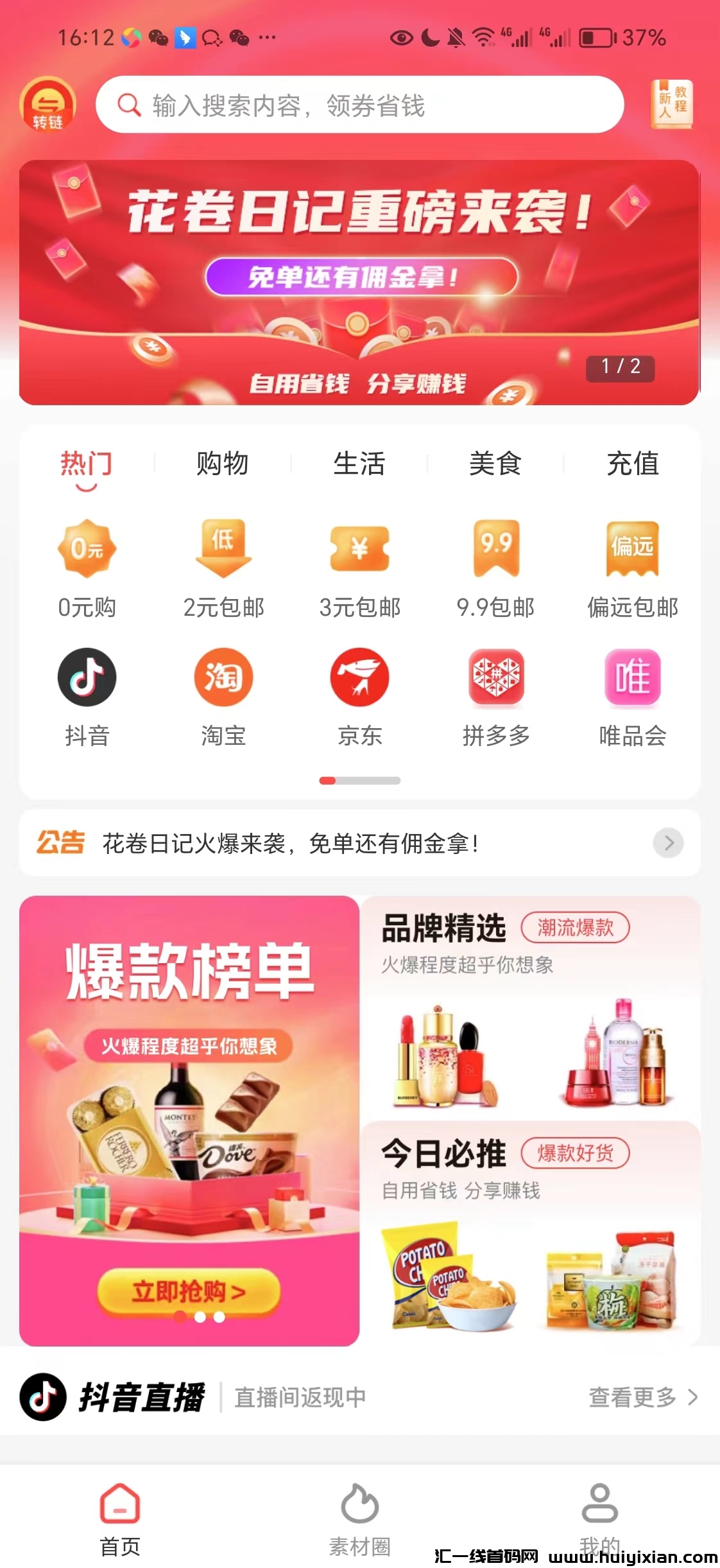This screenshot has width=720, height=1568.
Task: Open the 今日必推 recommendations card
Action: (530, 1233)
